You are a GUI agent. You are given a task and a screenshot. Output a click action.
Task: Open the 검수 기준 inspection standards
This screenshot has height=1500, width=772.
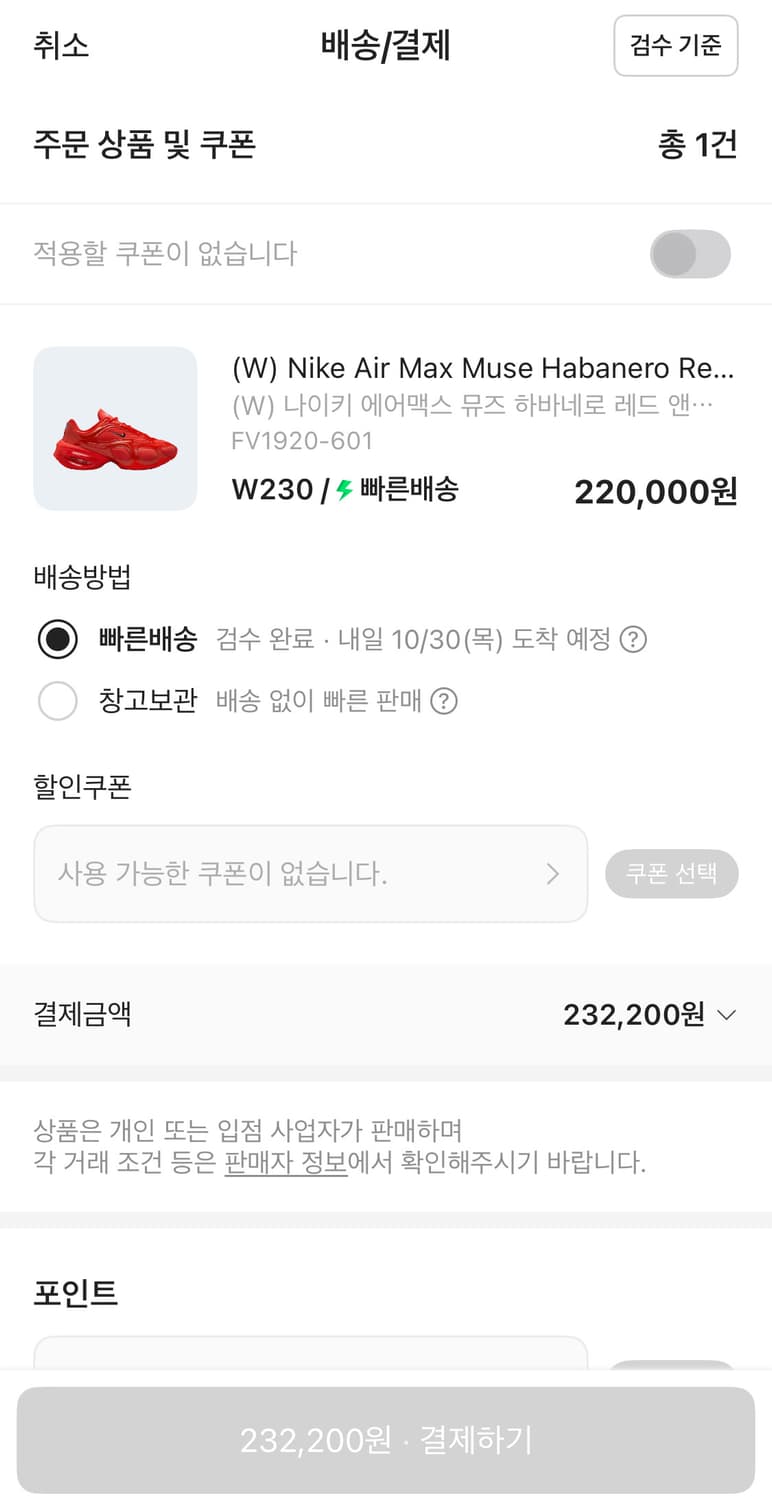pyautogui.click(x=675, y=46)
